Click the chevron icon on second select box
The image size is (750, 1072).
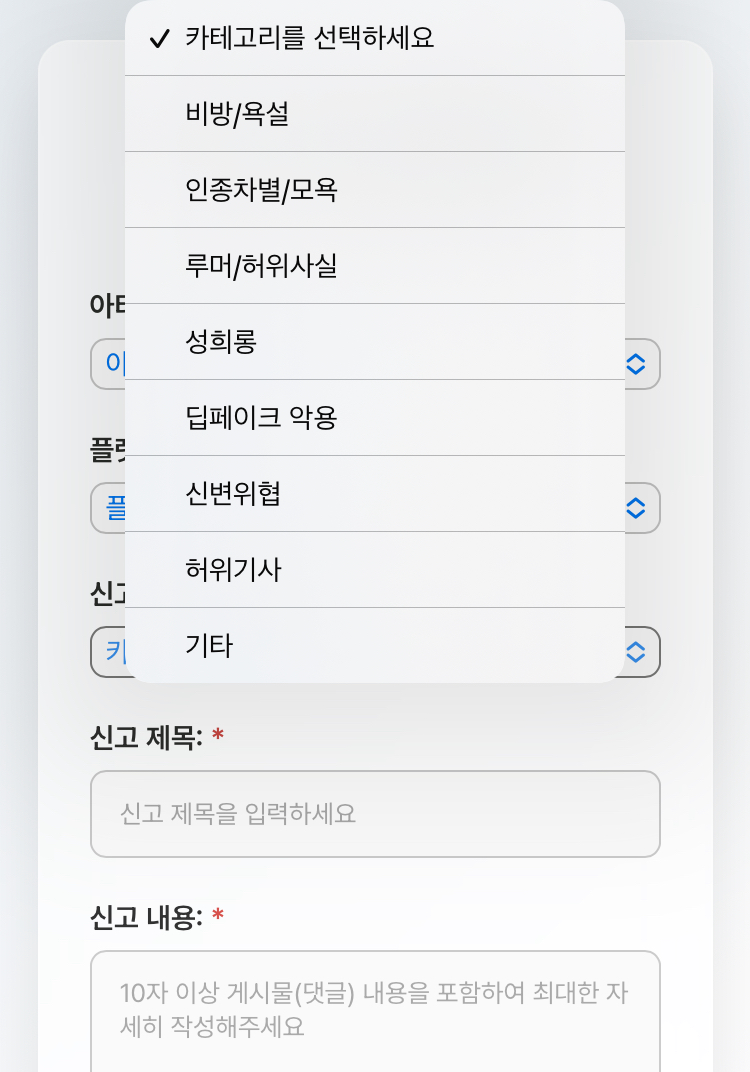(x=636, y=508)
